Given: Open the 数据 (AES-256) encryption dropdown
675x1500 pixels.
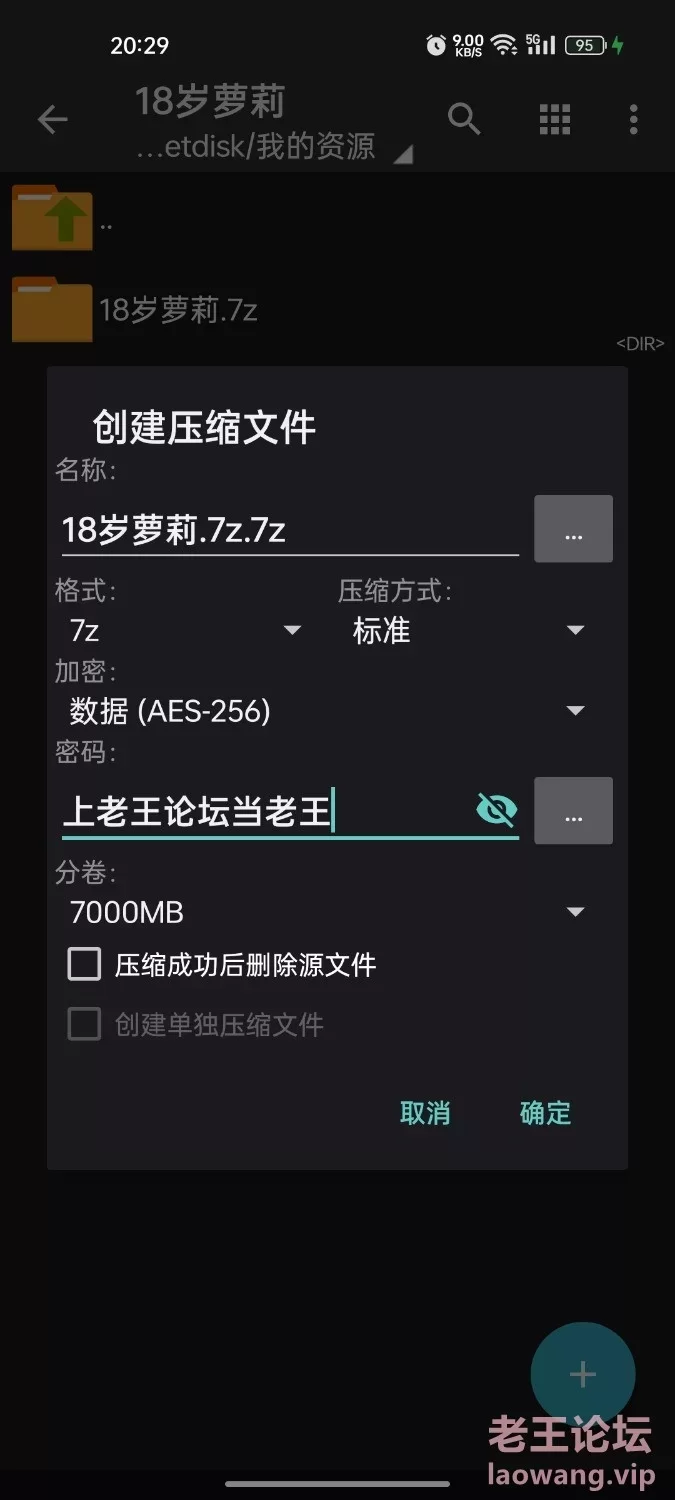Looking at the screenshot, I should pyautogui.click(x=325, y=711).
